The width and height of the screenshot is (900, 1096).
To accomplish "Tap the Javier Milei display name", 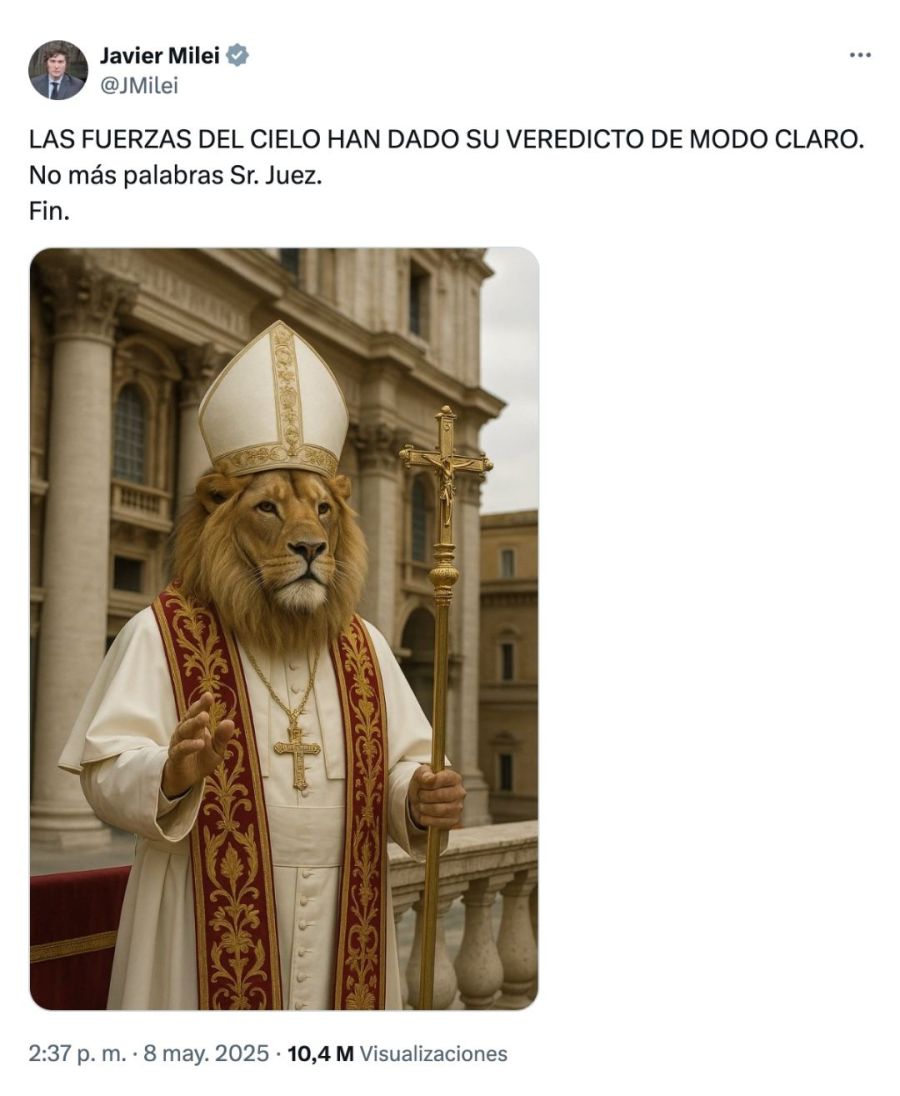I will 159,56.
